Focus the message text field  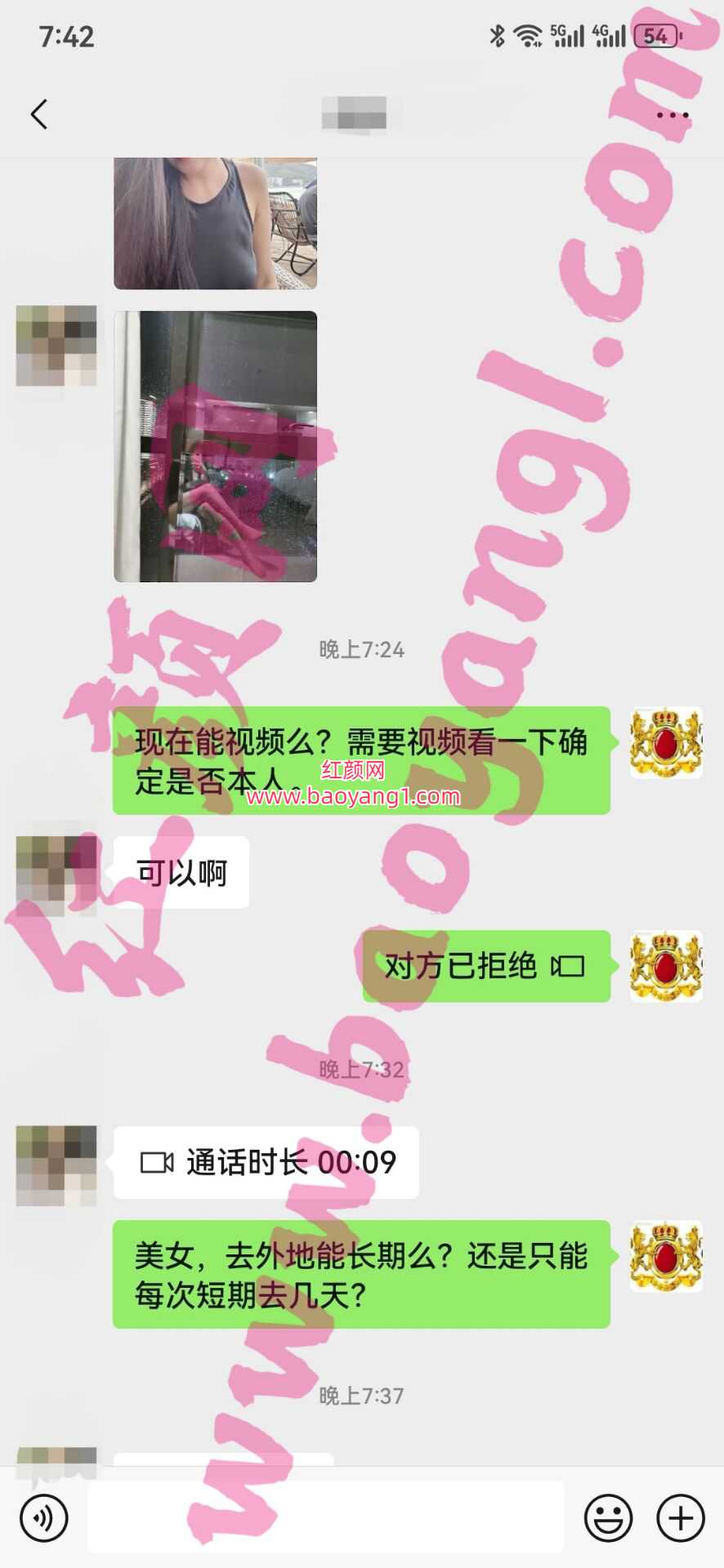[x=325, y=1517]
